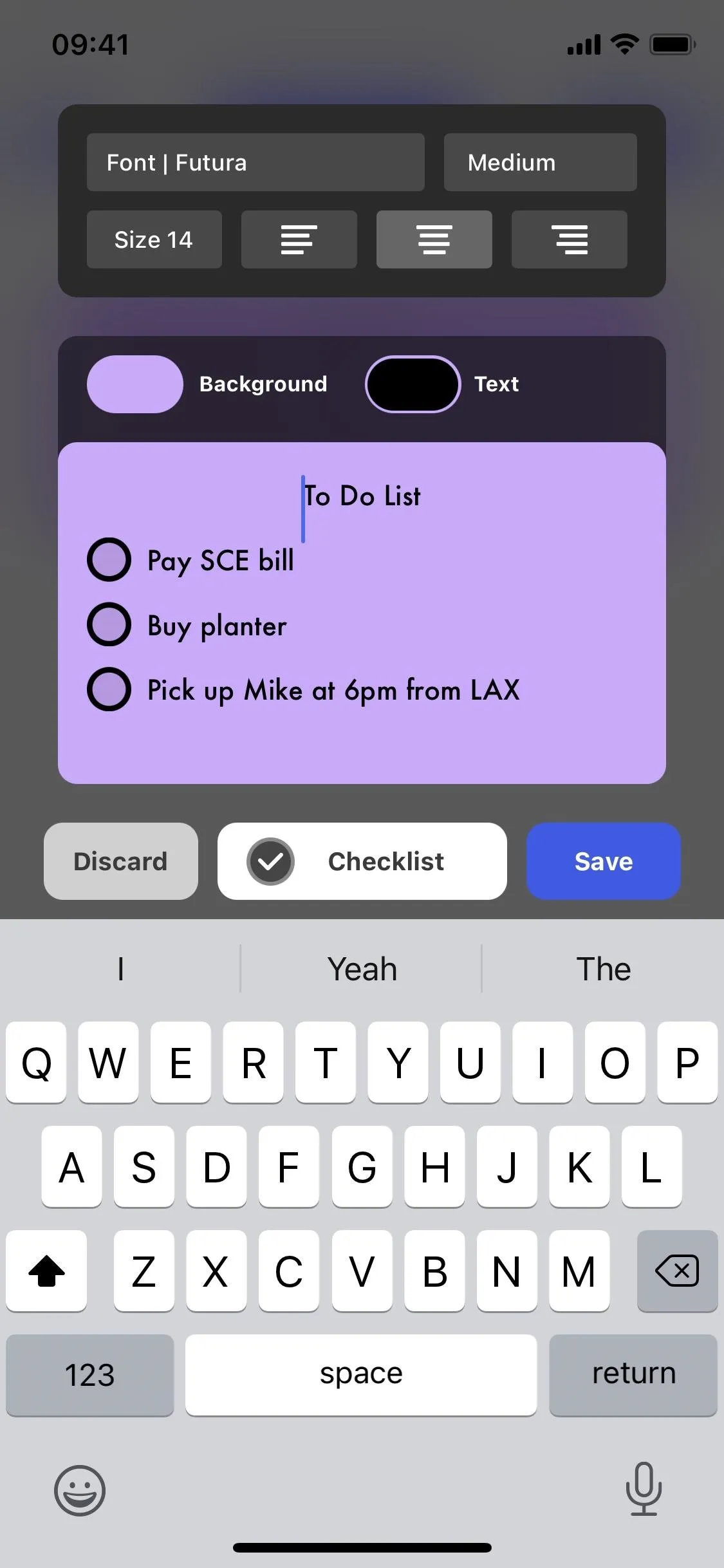Screen dimensions: 724x1568
Task: Tick the Pick up Mike item
Action: (x=109, y=689)
